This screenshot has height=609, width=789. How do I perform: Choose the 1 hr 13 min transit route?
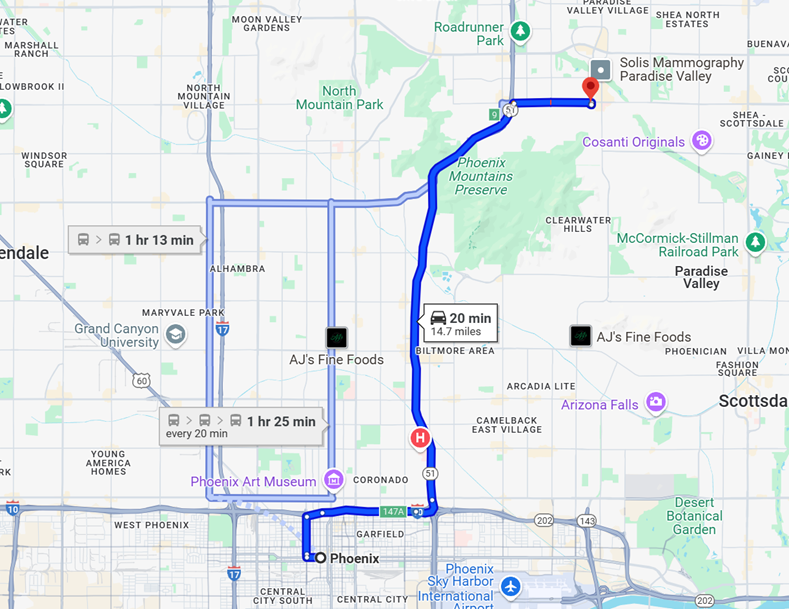[x=136, y=240]
